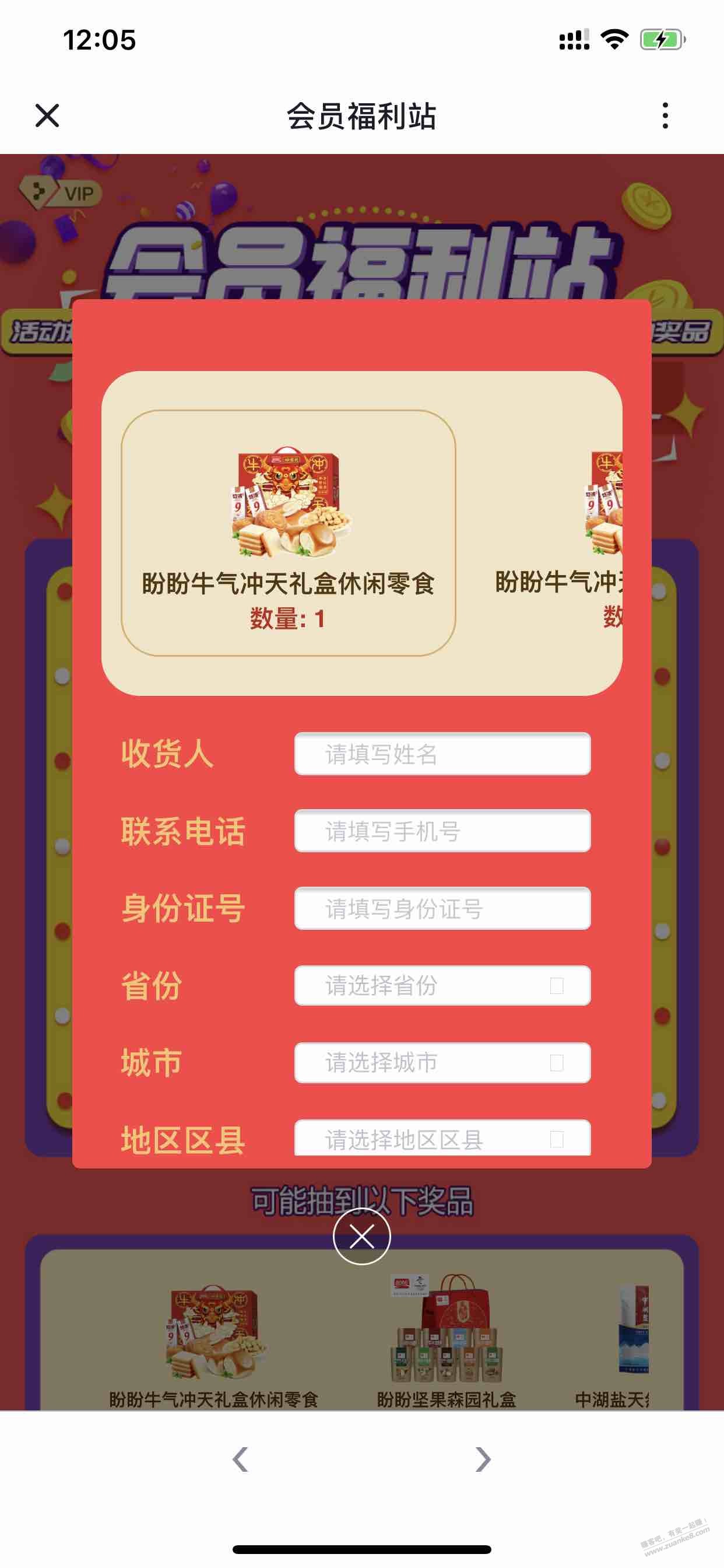Close the 会员福利站 webview page
Image resolution: width=724 pixels, height=1568 pixels.
[x=47, y=115]
